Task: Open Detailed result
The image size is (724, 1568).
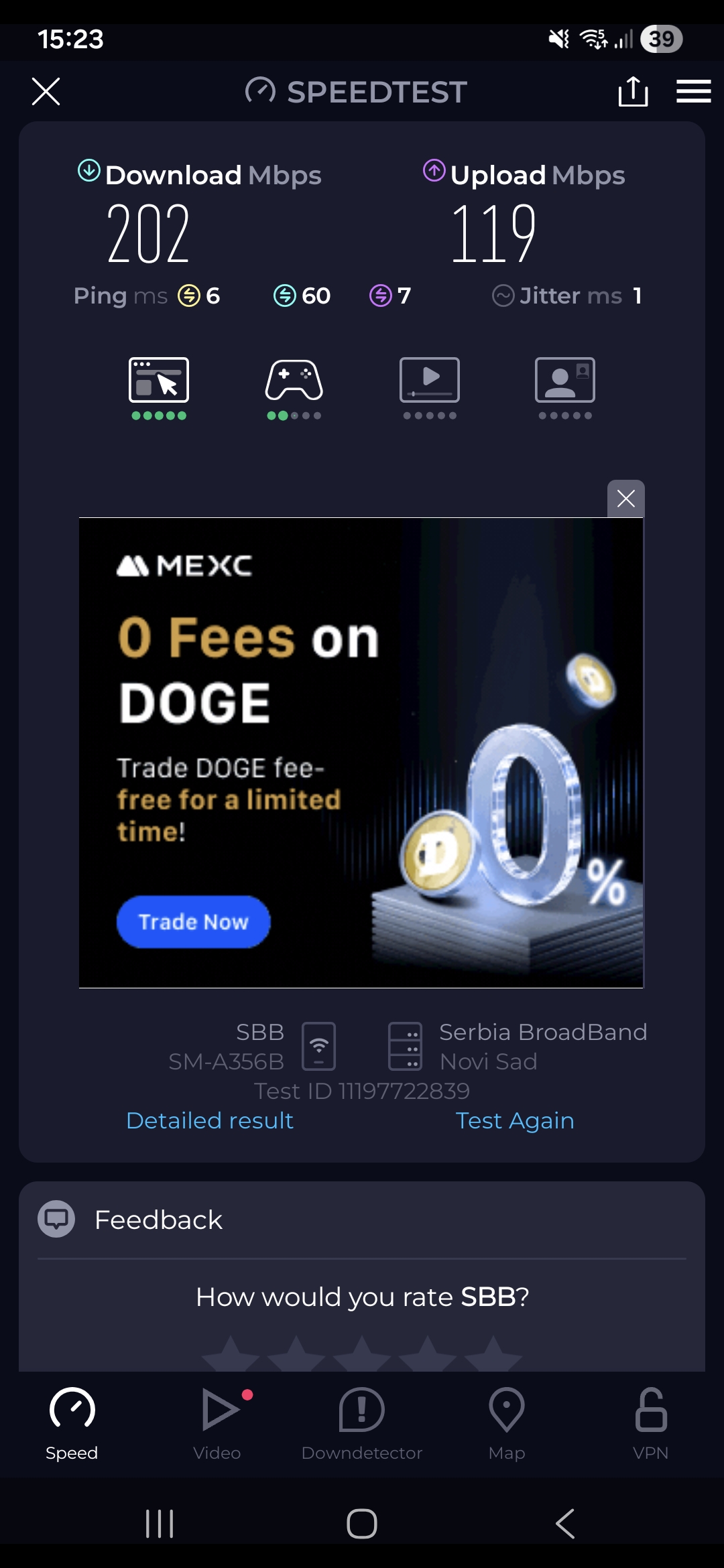Action: coord(210,1120)
